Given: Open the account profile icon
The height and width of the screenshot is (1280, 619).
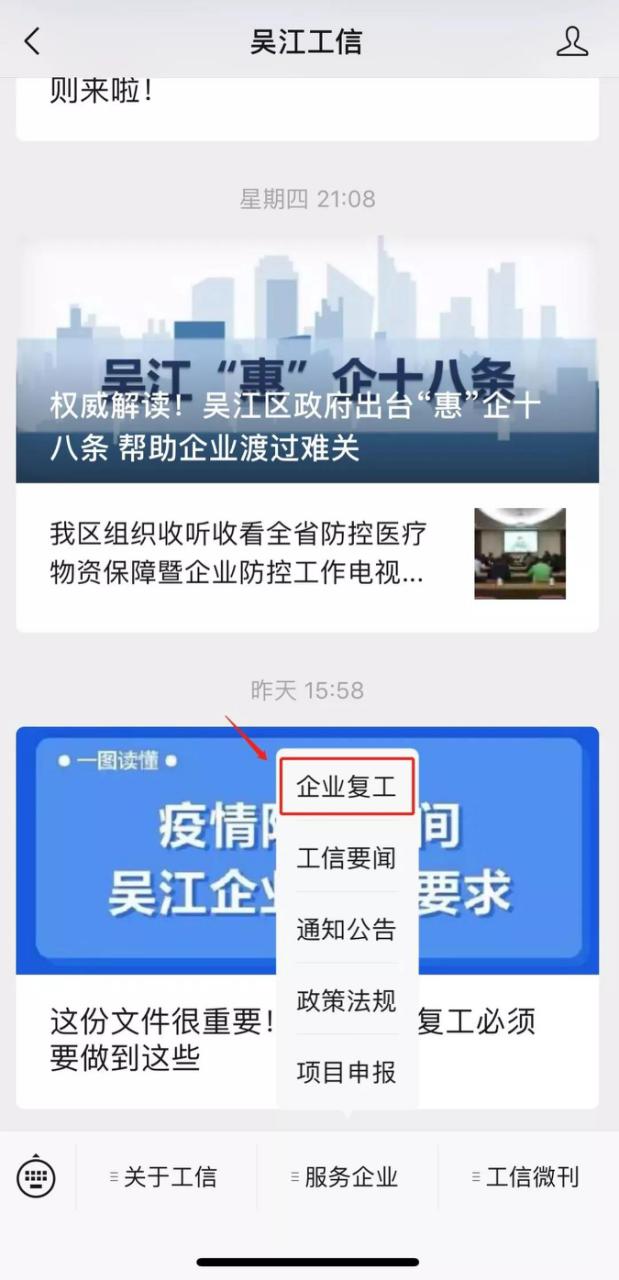Looking at the screenshot, I should (x=572, y=41).
